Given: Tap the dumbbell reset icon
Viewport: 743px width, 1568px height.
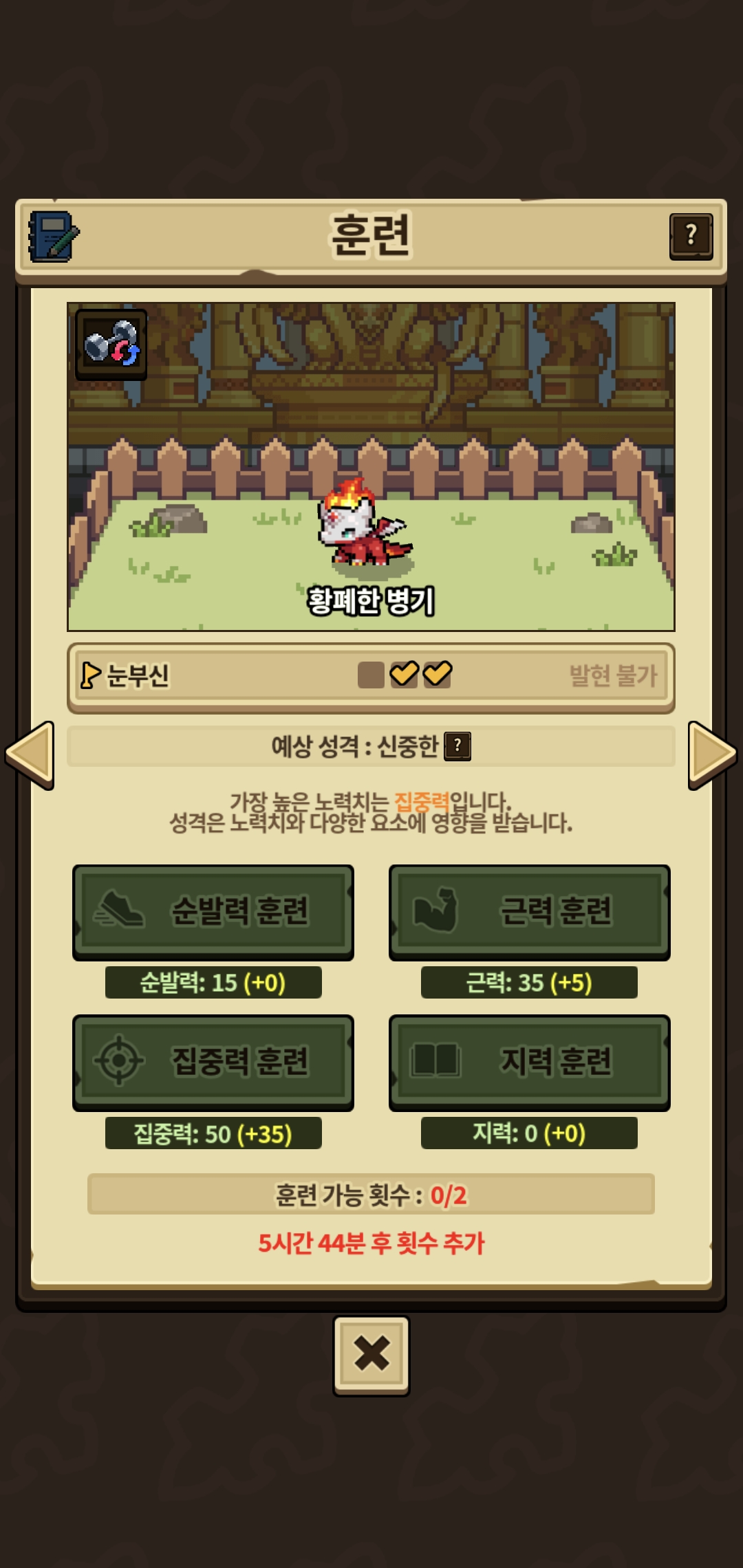Looking at the screenshot, I should pos(111,344).
